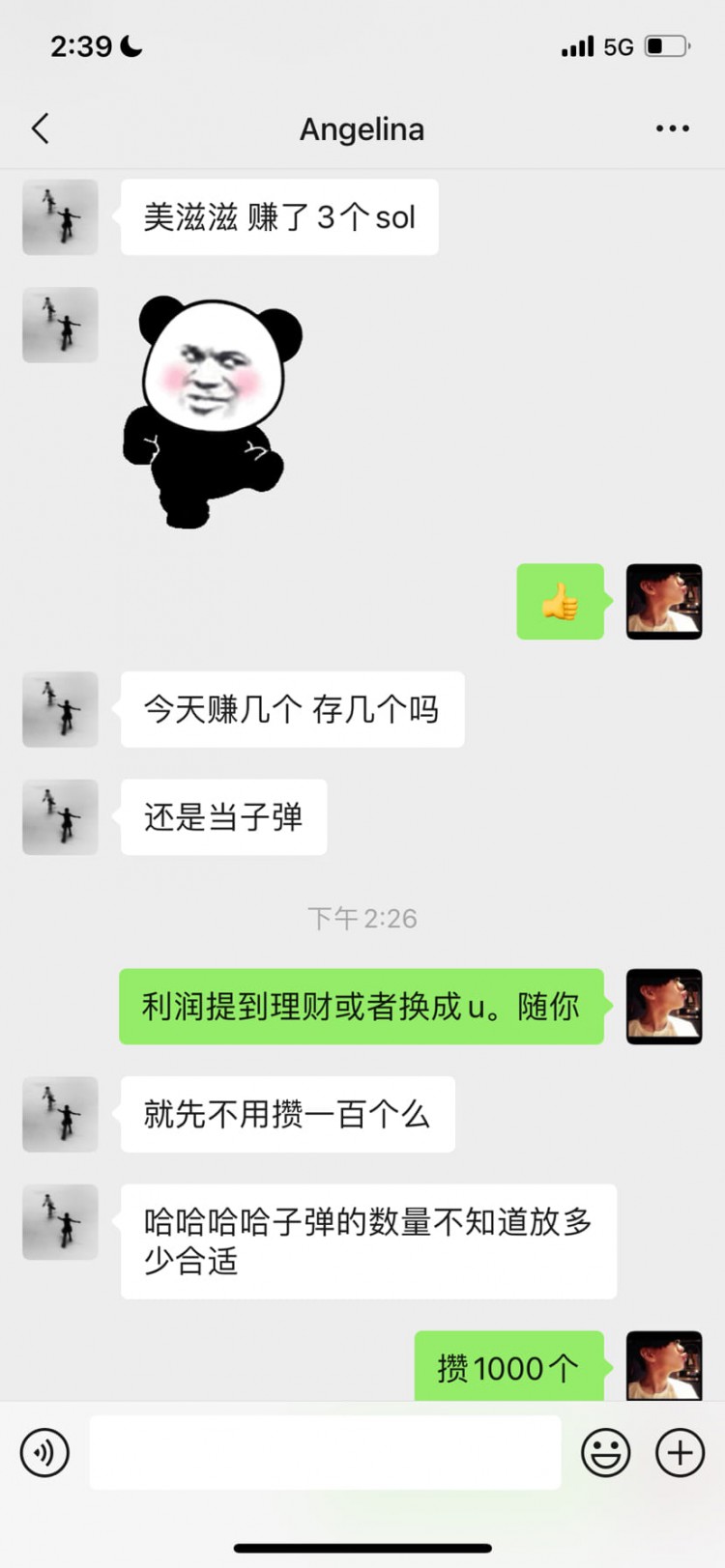725x1568 pixels.
Task: Open my avatar beside the thumbs-up message
Action: coord(663,602)
